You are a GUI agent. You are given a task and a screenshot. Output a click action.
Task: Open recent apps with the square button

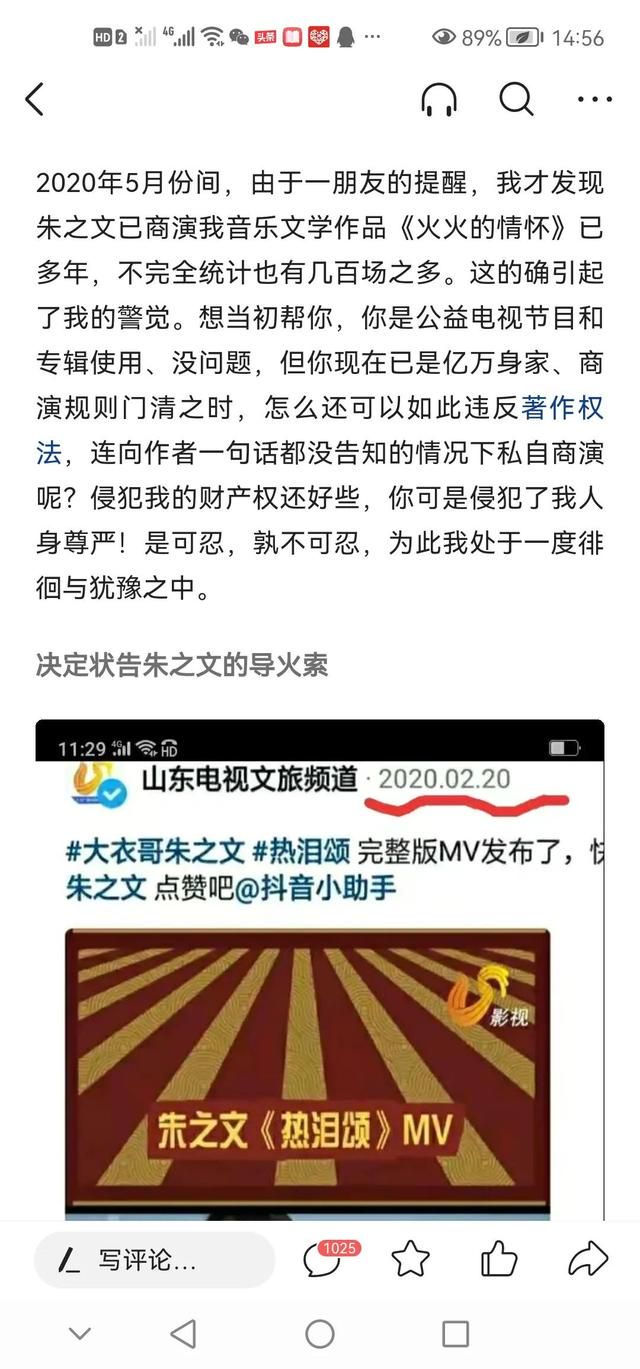pos(455,1333)
